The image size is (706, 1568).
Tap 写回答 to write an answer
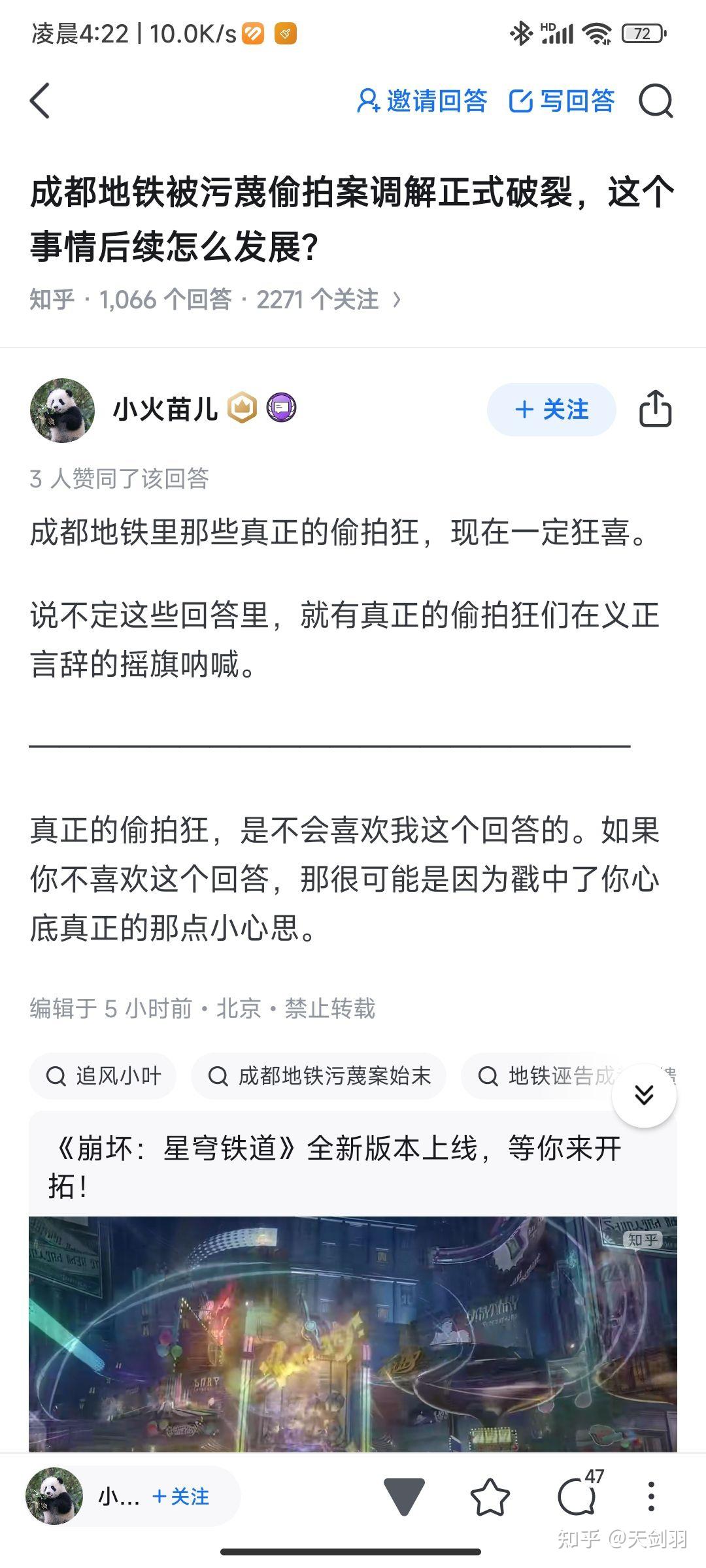(562, 101)
